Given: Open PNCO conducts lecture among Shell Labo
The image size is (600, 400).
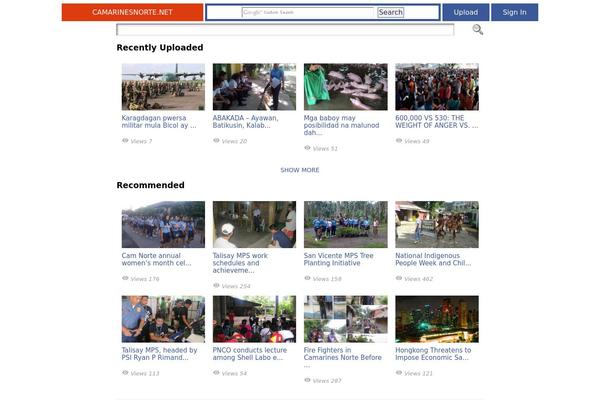Looking at the screenshot, I should tap(254, 319).
